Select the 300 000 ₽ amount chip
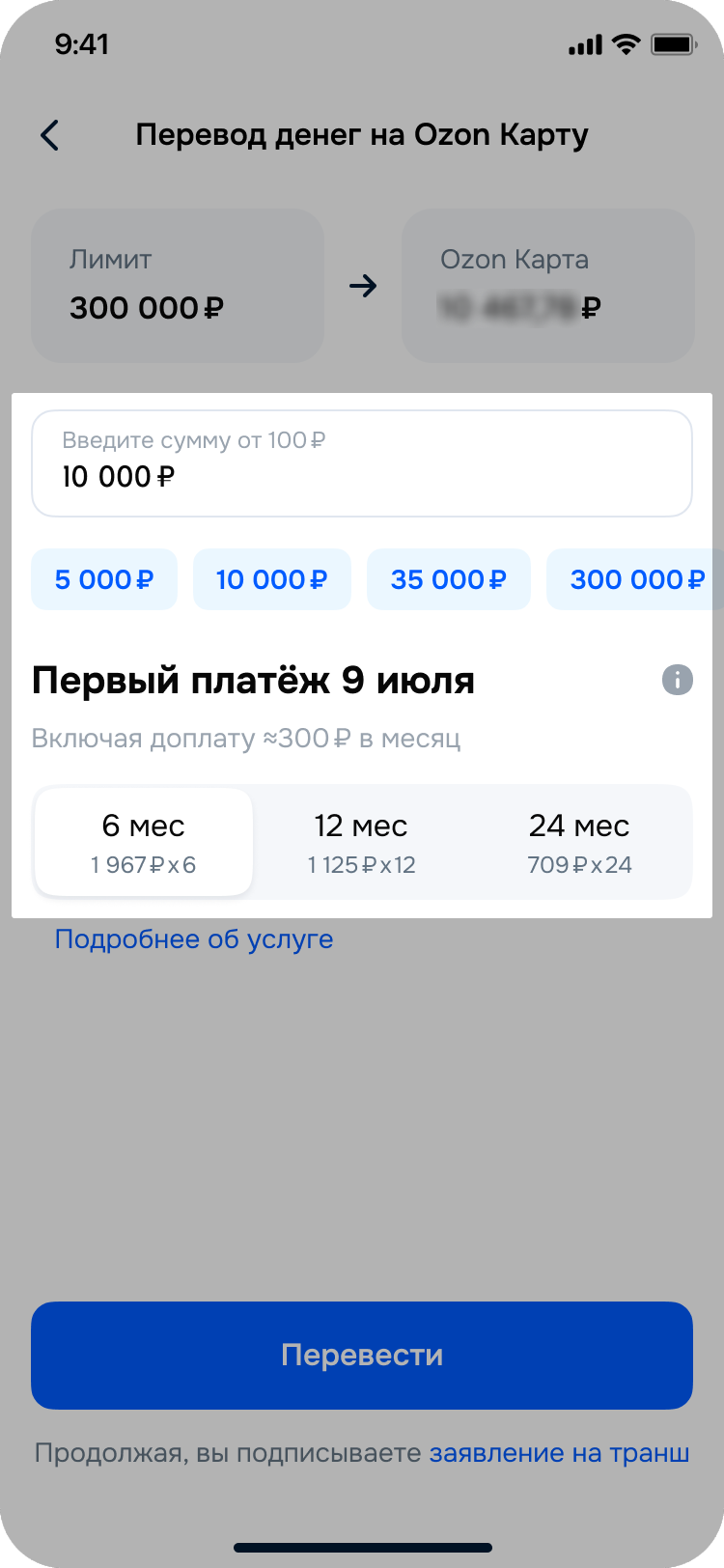Screen dimensions: 724x1568 [x=635, y=579]
